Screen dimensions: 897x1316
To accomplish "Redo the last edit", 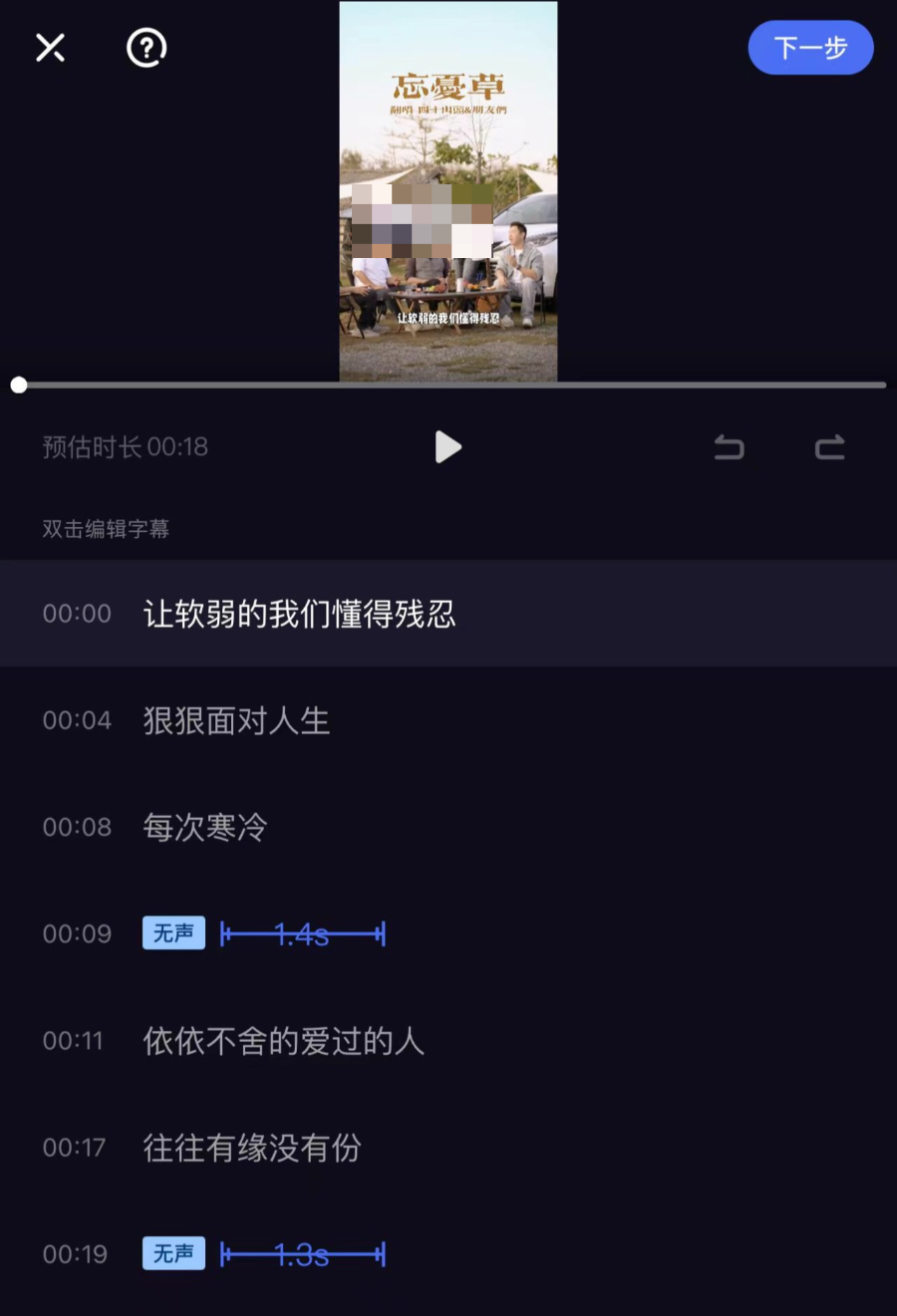I will coord(829,447).
